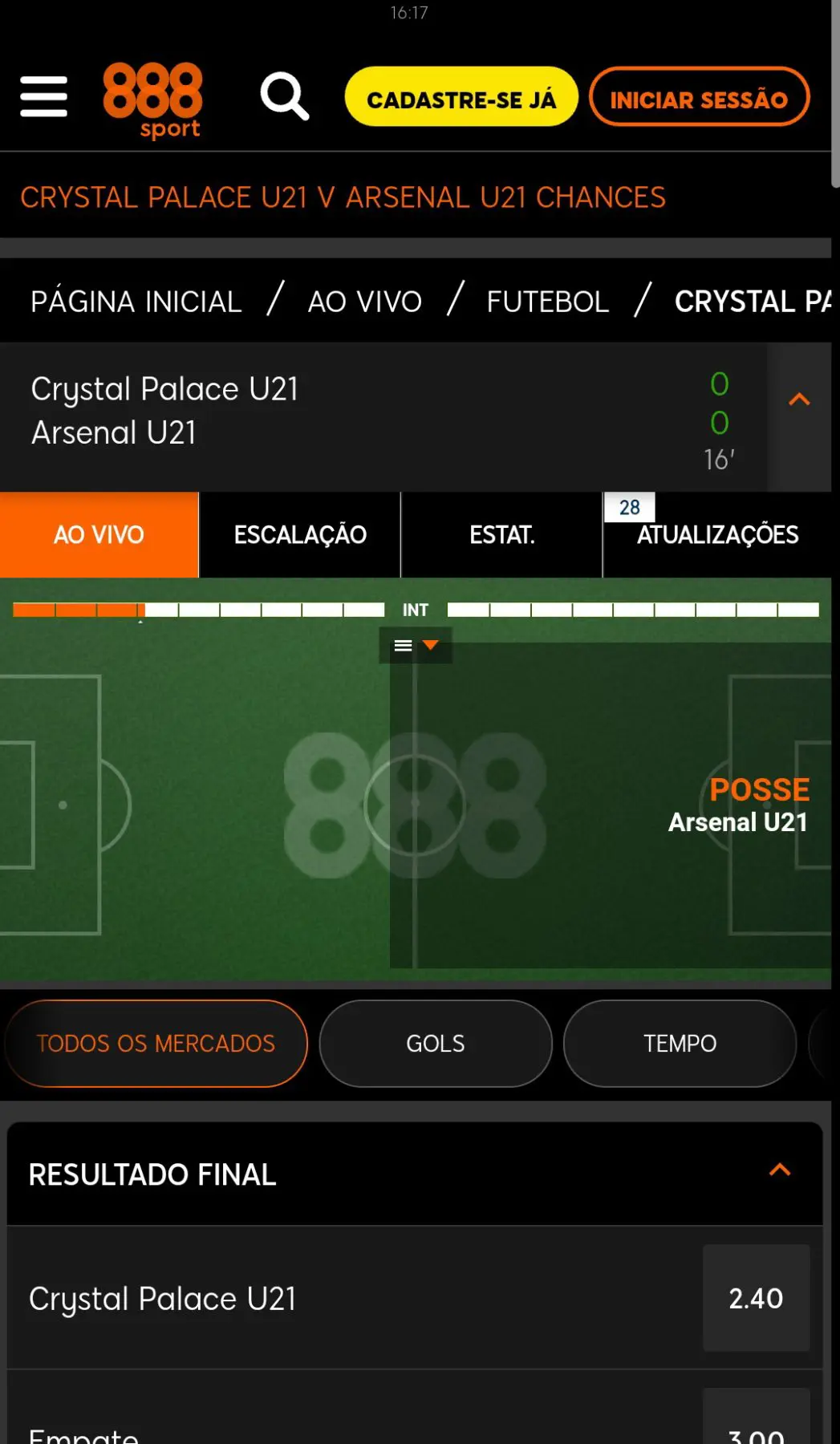Open the search magnifier
Viewport: 840px width, 1444px height.
(x=285, y=97)
